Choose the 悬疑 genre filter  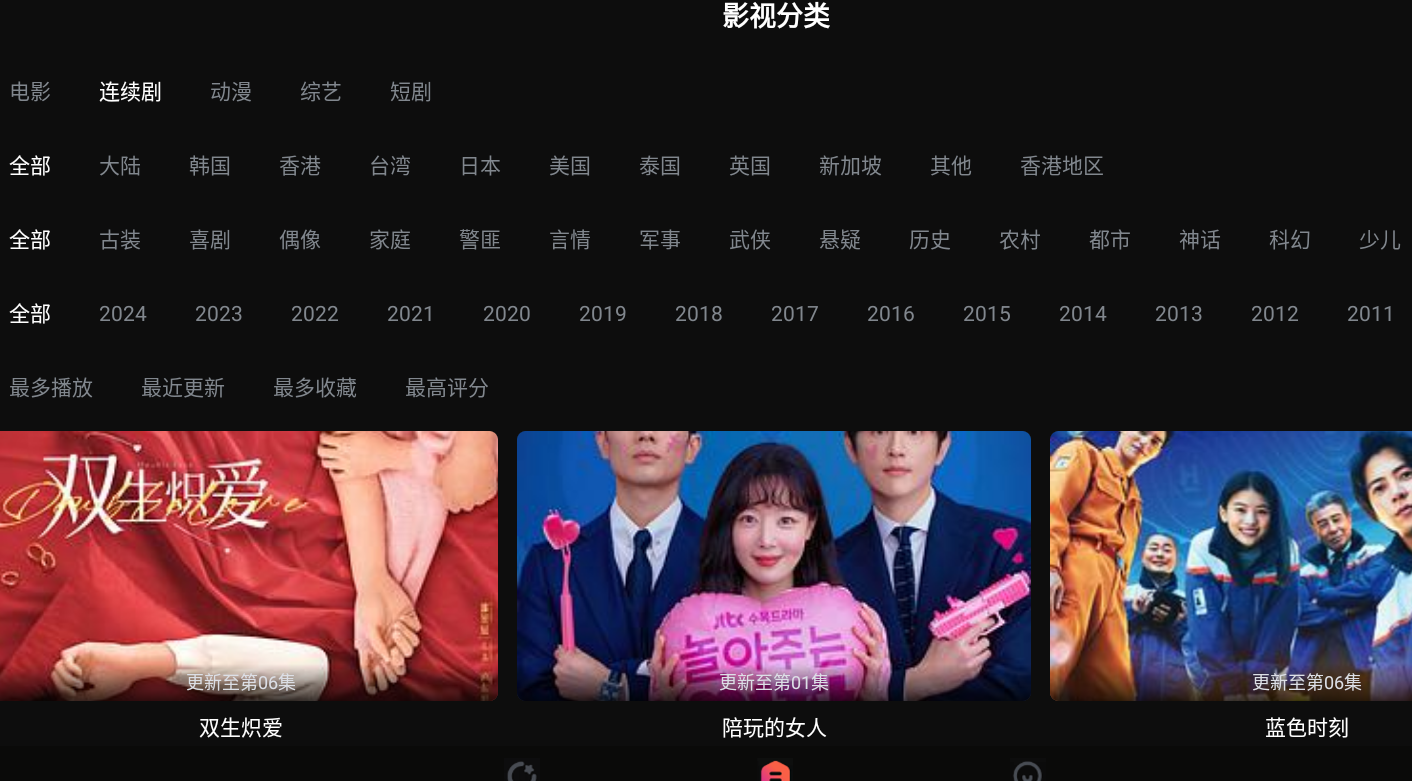[840, 240]
